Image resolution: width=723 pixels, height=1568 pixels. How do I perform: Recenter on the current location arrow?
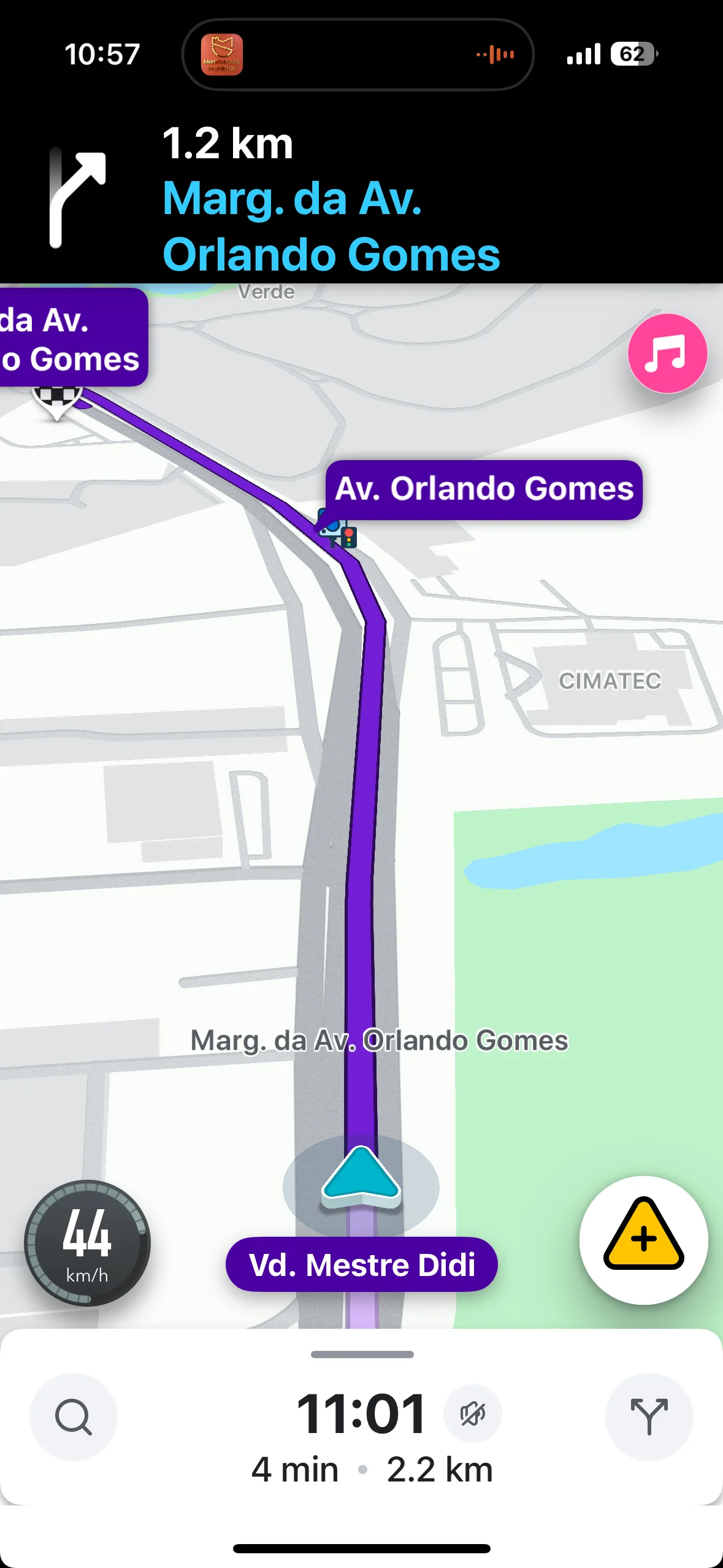tap(361, 1176)
